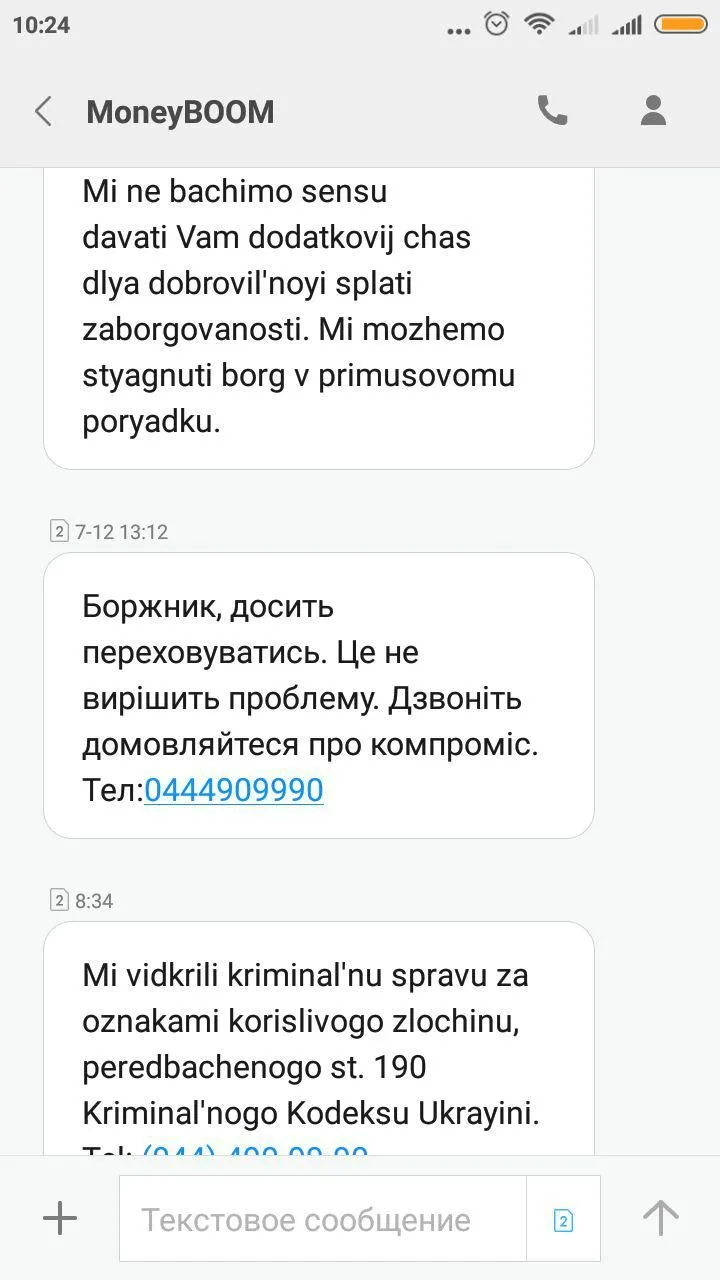Open the attachment plus menu
This screenshot has width=720, height=1280.
coord(60,1218)
